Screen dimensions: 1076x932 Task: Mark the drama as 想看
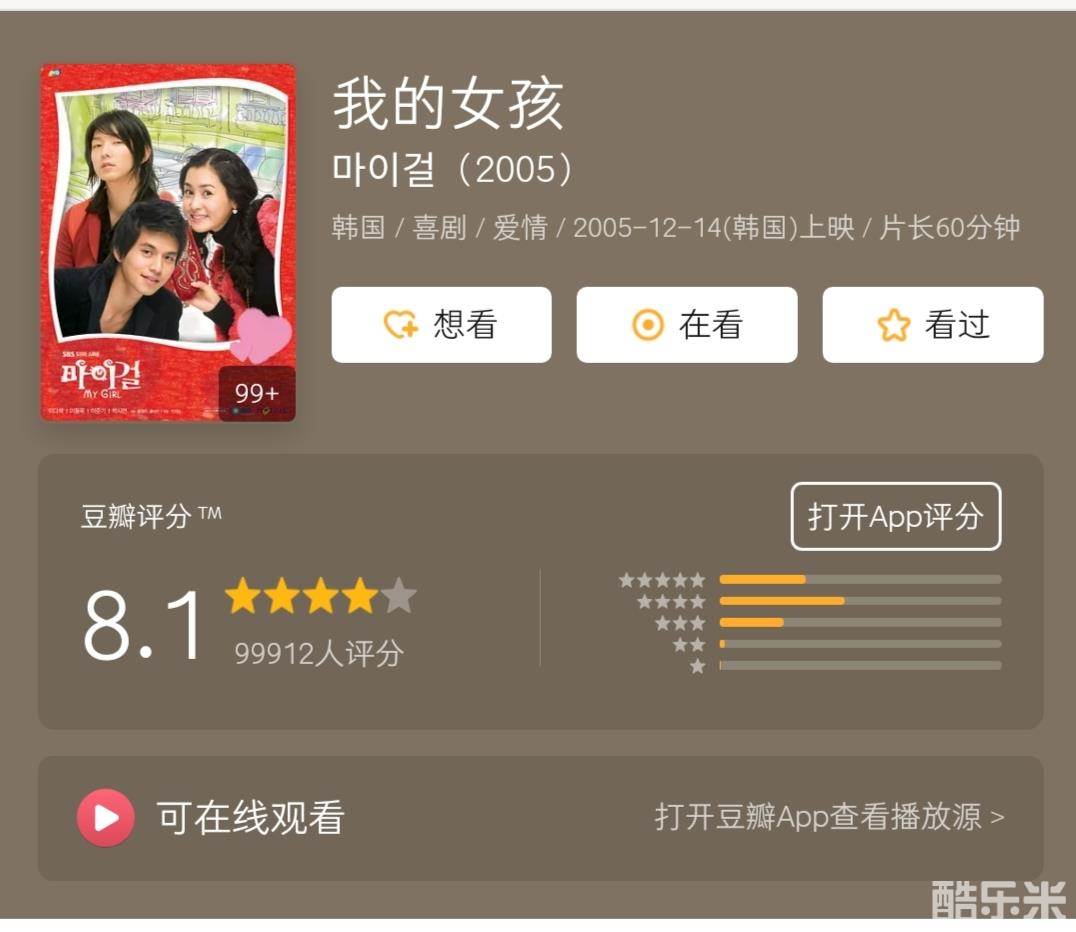(x=441, y=325)
